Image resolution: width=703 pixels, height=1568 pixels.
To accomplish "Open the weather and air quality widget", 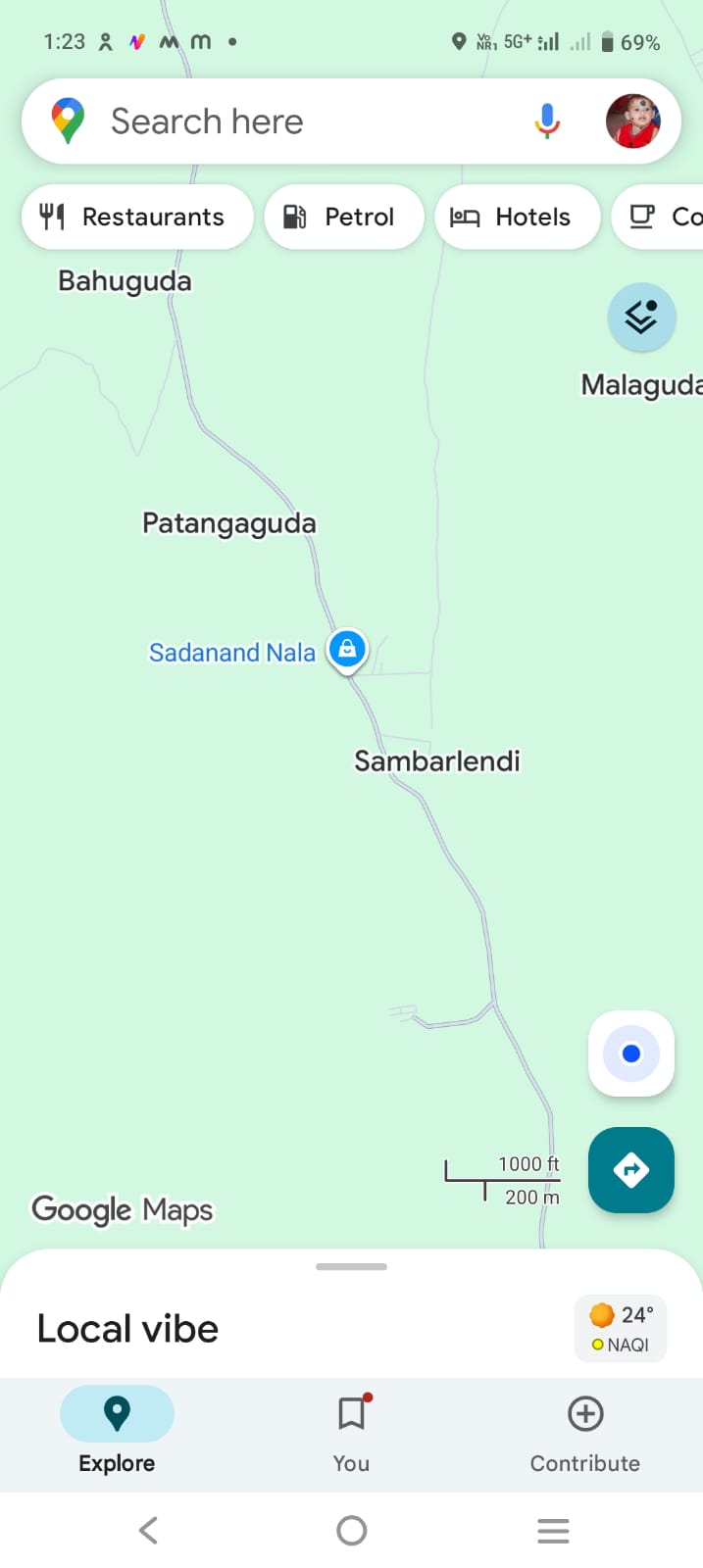I will [621, 1329].
